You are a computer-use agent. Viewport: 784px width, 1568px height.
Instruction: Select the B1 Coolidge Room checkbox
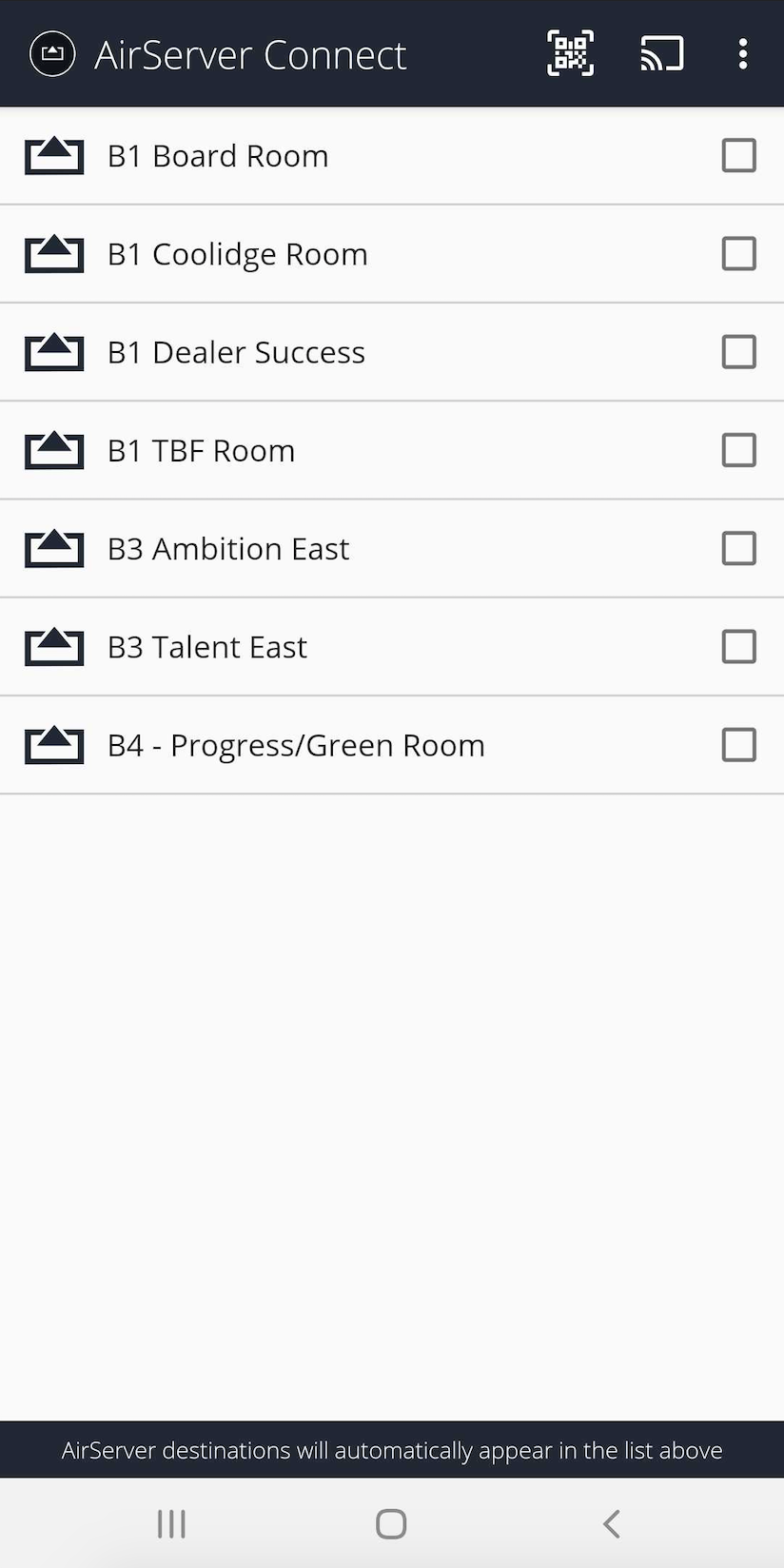(739, 254)
